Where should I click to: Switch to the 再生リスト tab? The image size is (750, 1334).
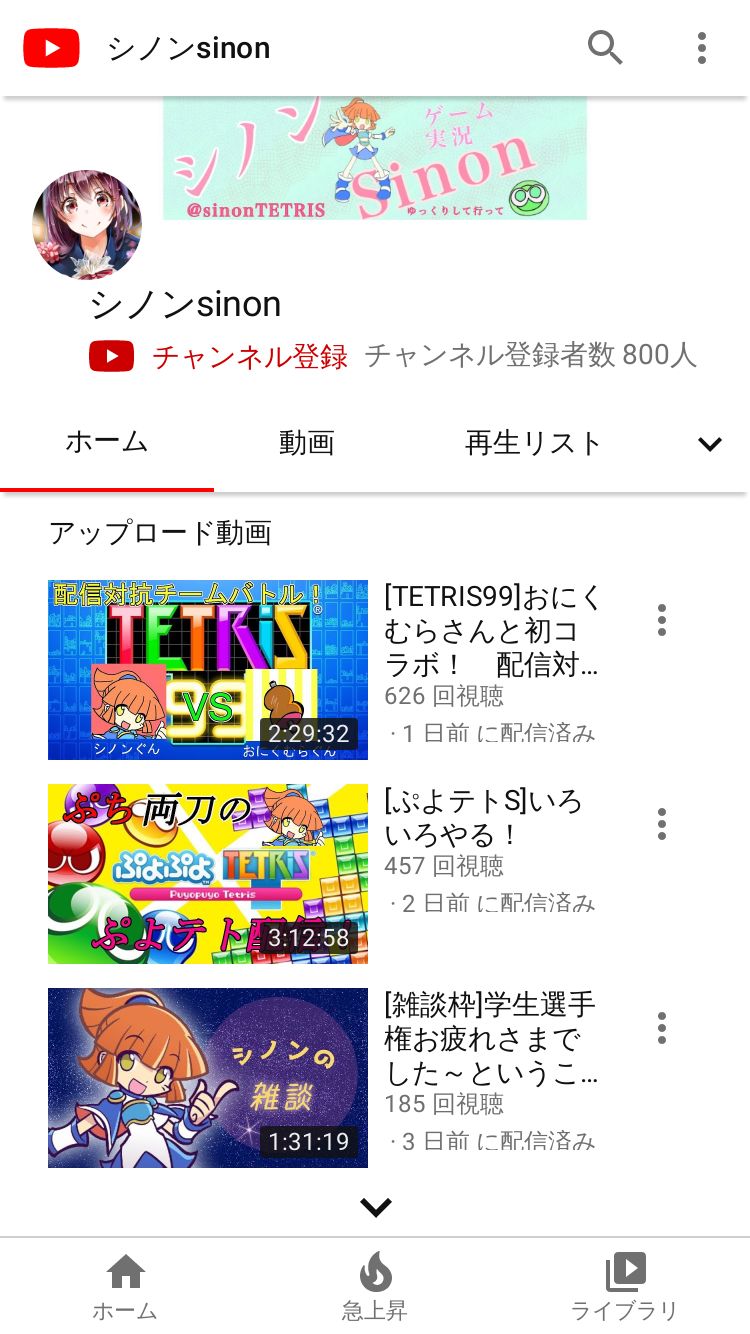(533, 443)
